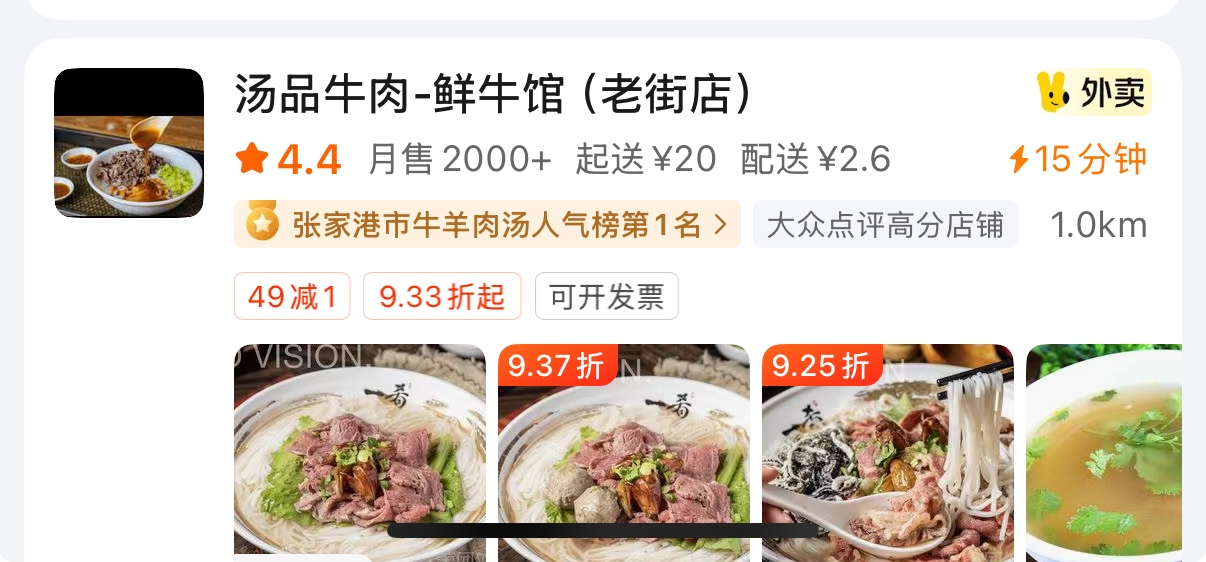
Task: Open 汤品牛肉-鲜牛馆 (老街店) restaurant
Action: 494,95
